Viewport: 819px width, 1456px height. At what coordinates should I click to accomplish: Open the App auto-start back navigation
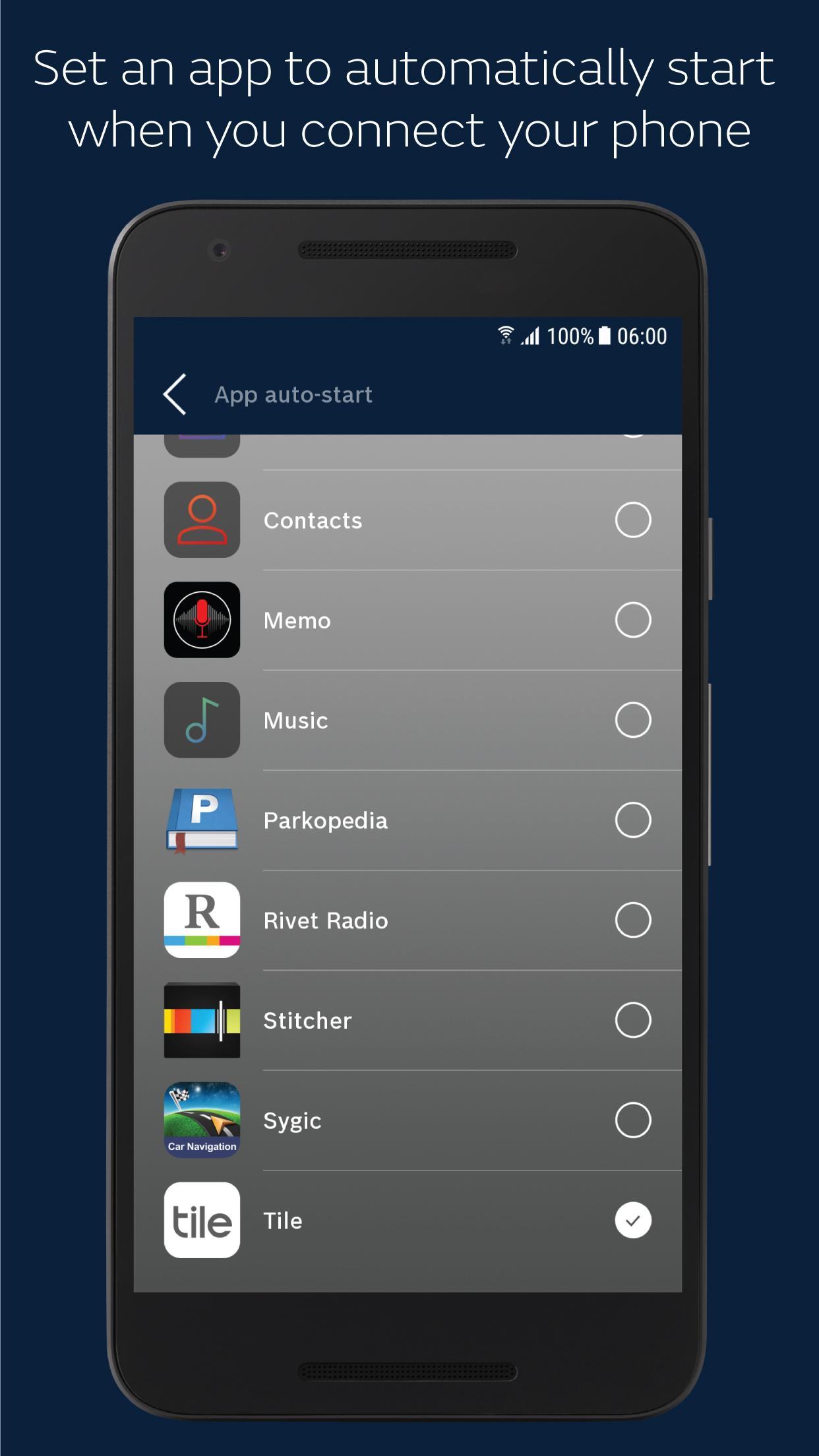(175, 394)
